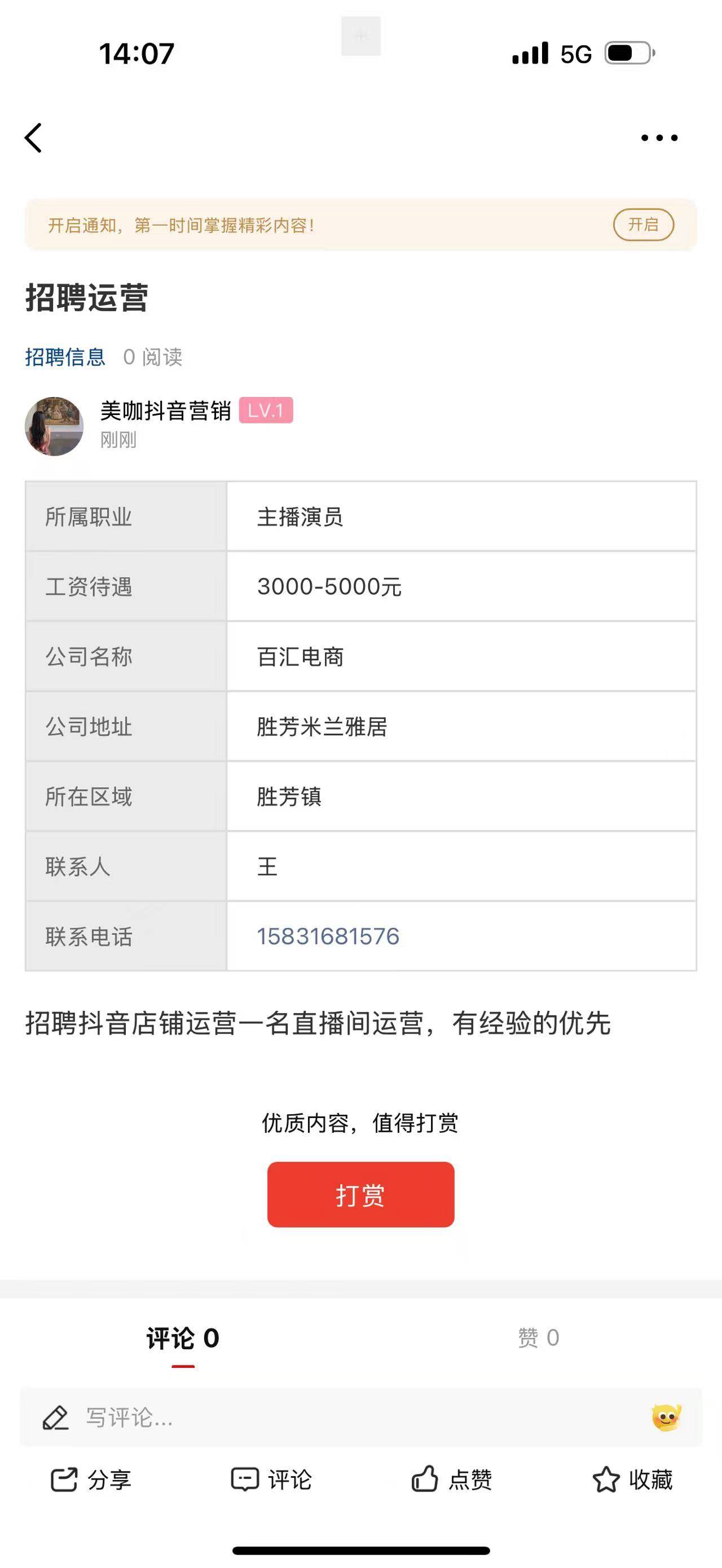Enable notifications with the 开启 button

pyautogui.click(x=643, y=224)
